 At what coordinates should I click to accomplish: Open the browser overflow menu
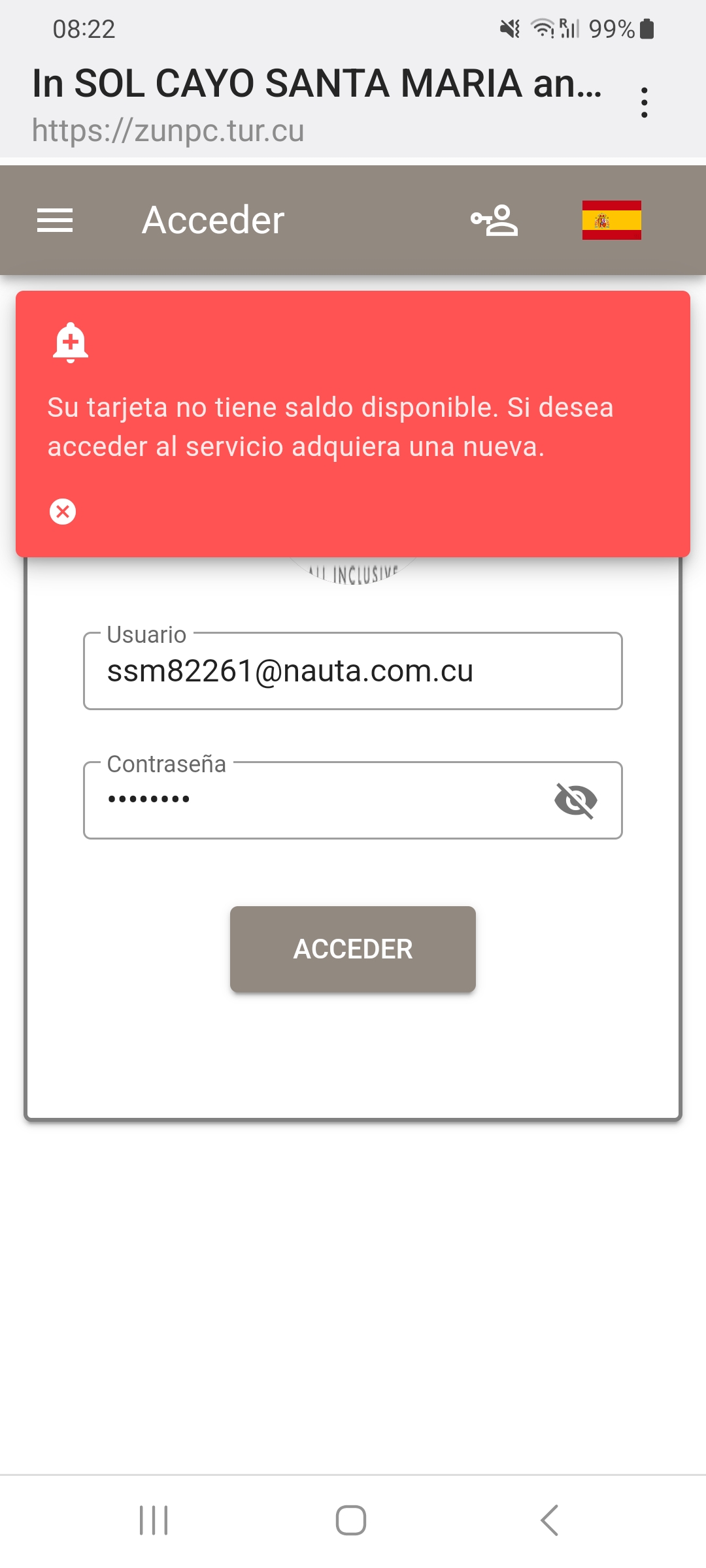[x=645, y=103]
